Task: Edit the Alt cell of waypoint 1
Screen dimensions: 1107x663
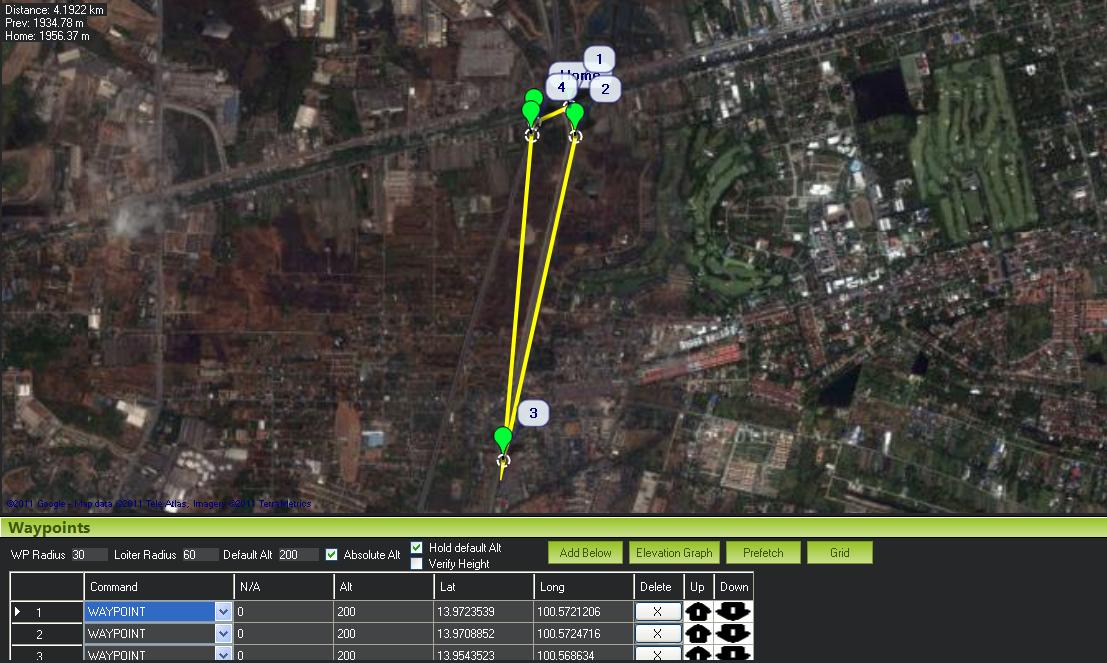Action: pos(382,612)
